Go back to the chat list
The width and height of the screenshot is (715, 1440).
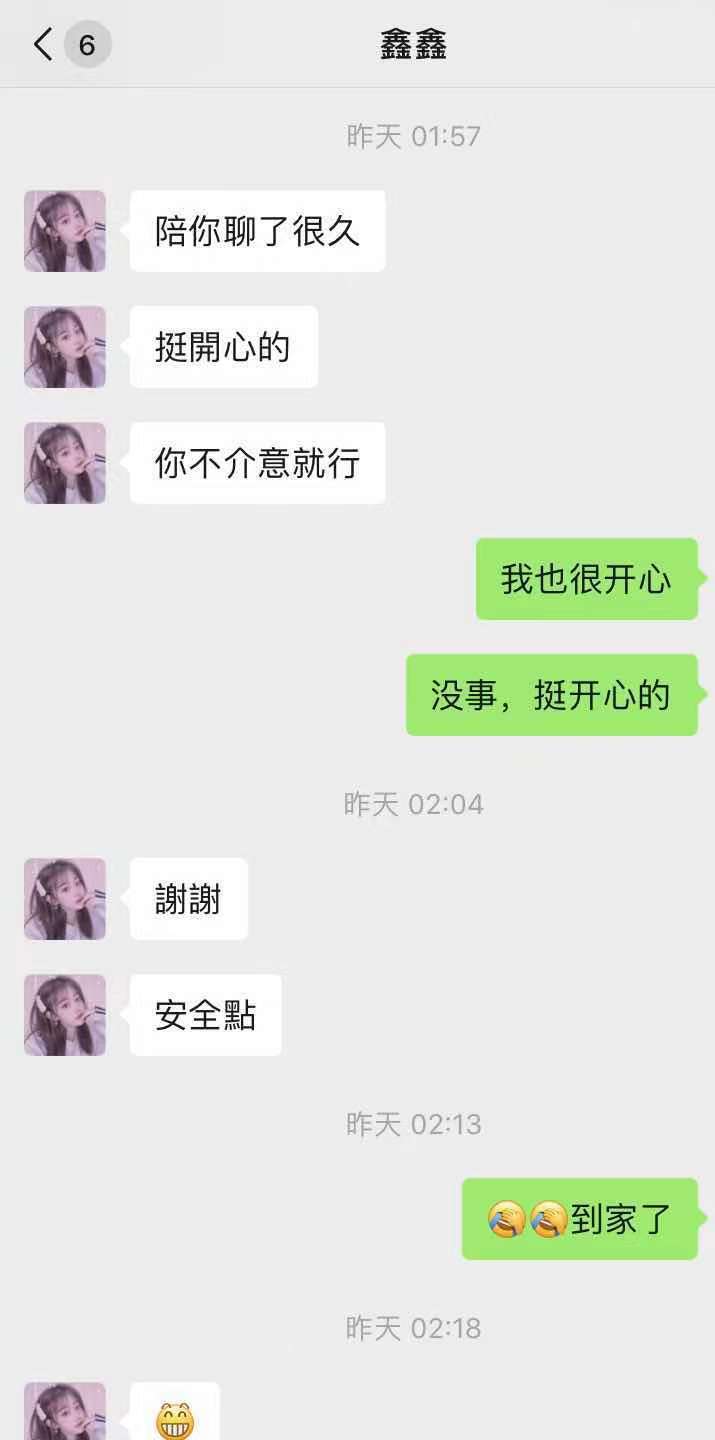44,45
